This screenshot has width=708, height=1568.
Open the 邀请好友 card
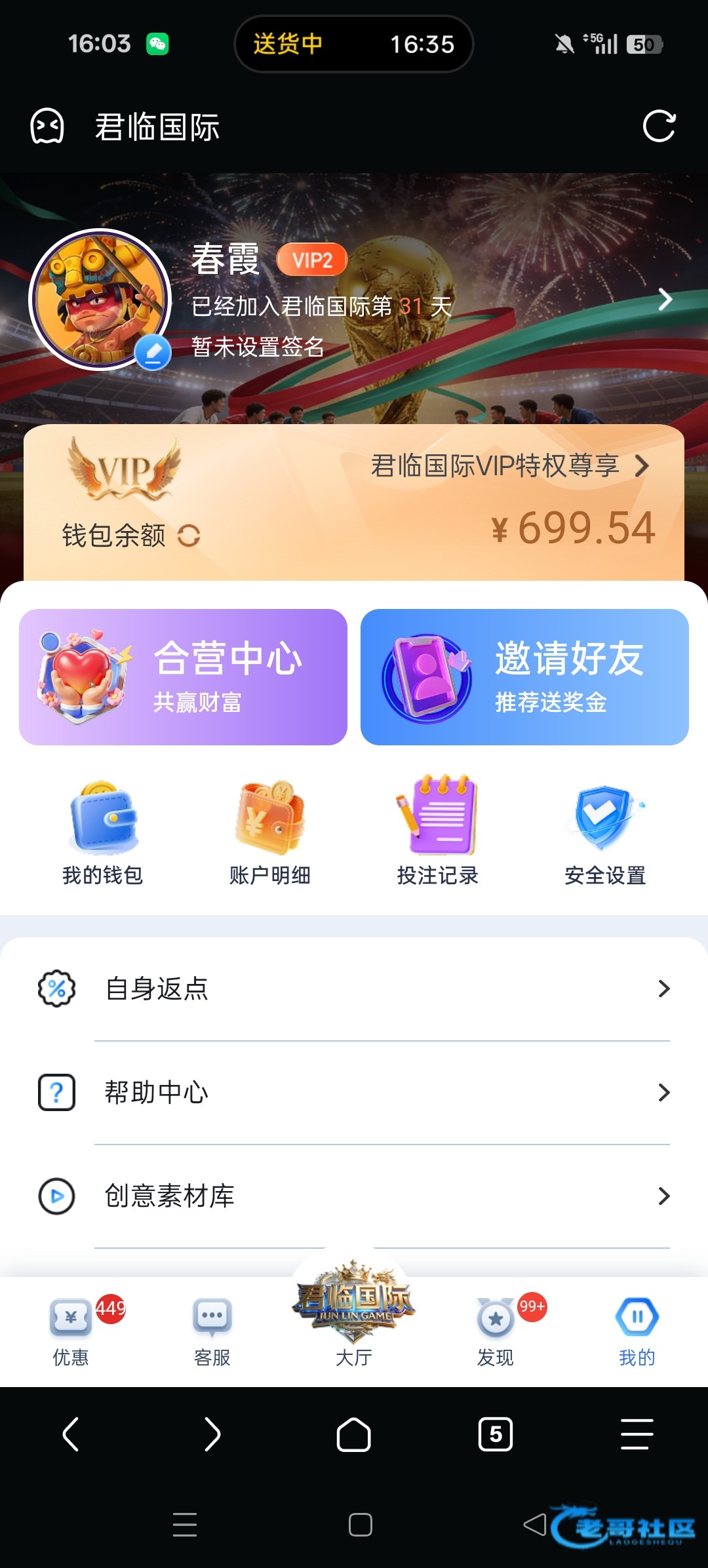point(524,676)
